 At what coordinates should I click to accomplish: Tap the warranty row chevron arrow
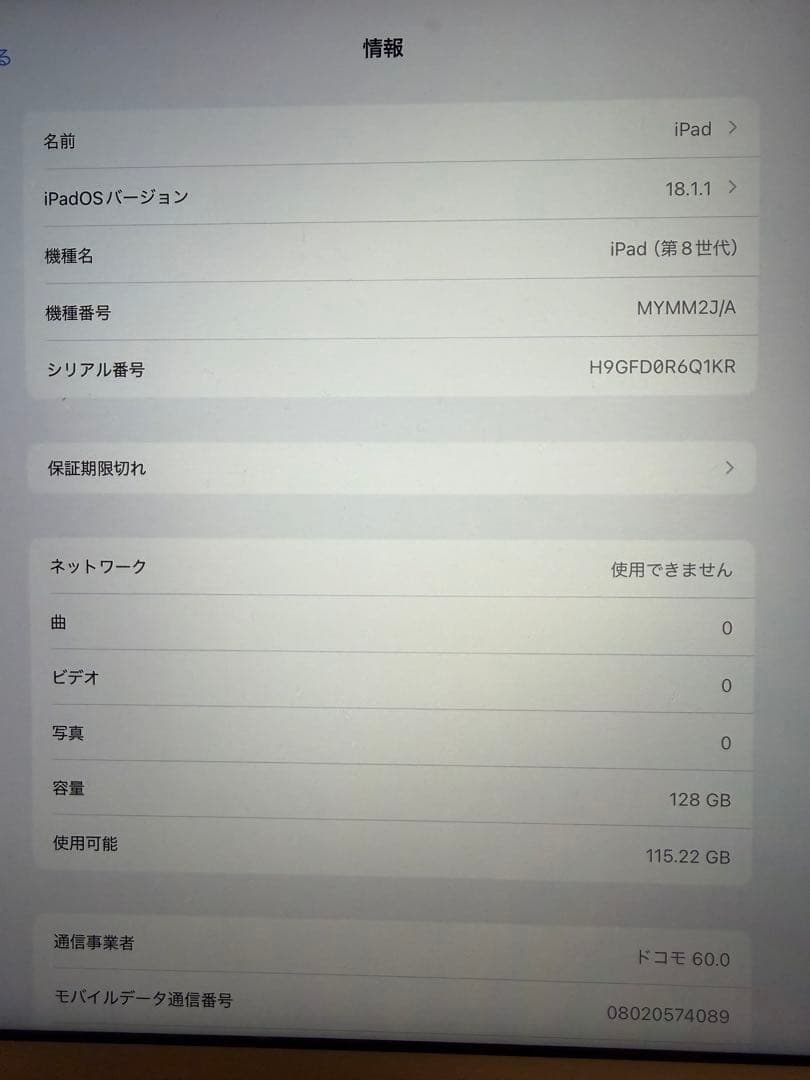(729, 467)
